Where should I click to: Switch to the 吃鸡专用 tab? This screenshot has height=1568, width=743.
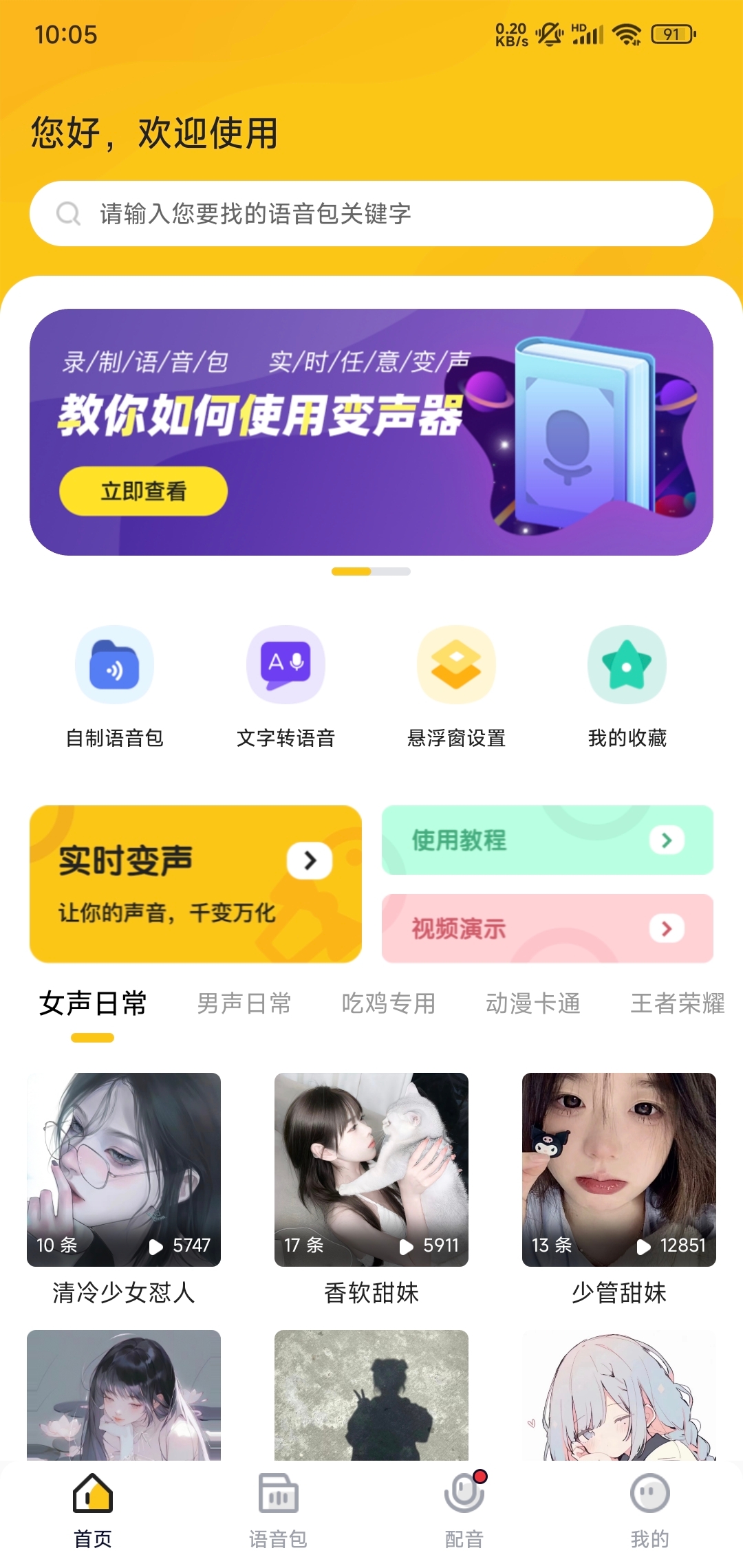coord(389,1003)
